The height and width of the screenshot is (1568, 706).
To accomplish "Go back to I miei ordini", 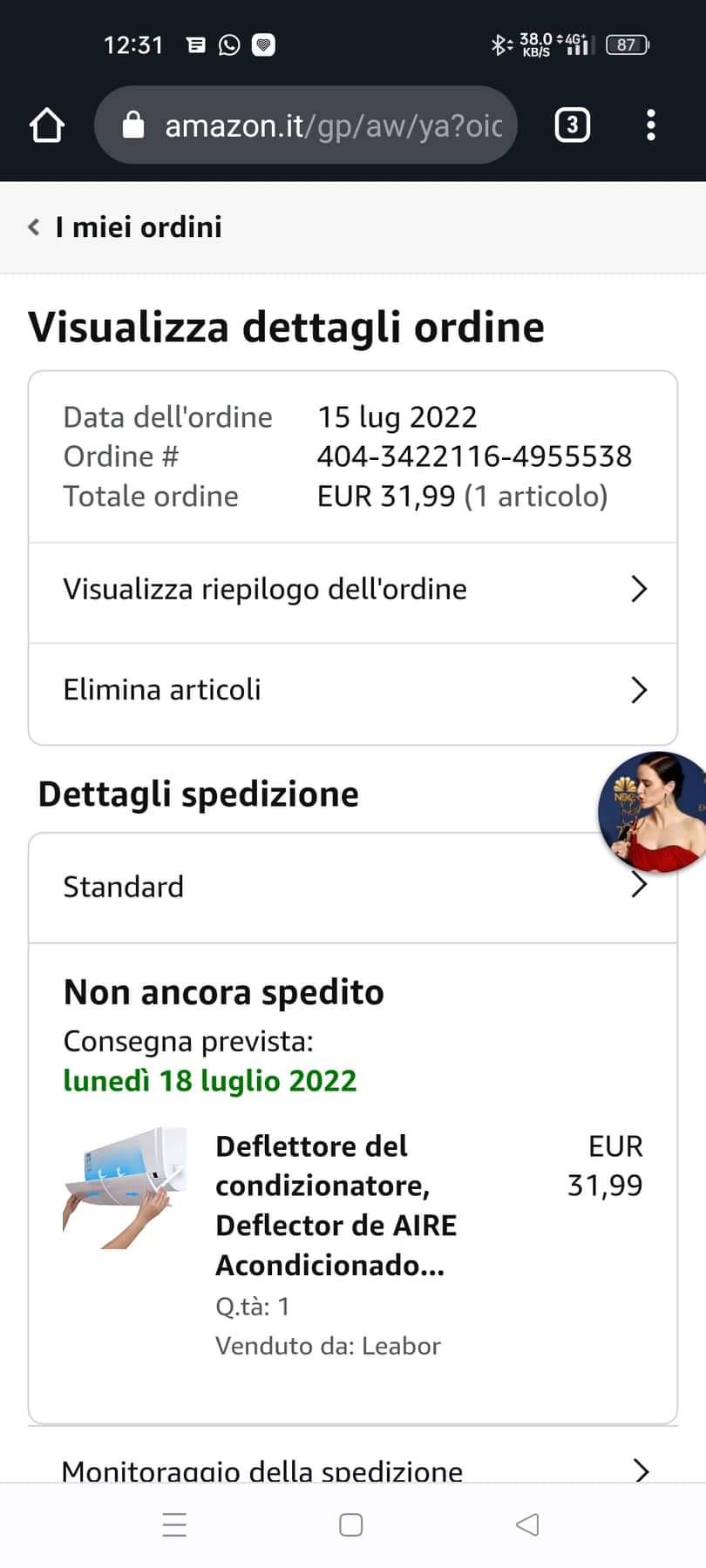I will coord(126,227).
